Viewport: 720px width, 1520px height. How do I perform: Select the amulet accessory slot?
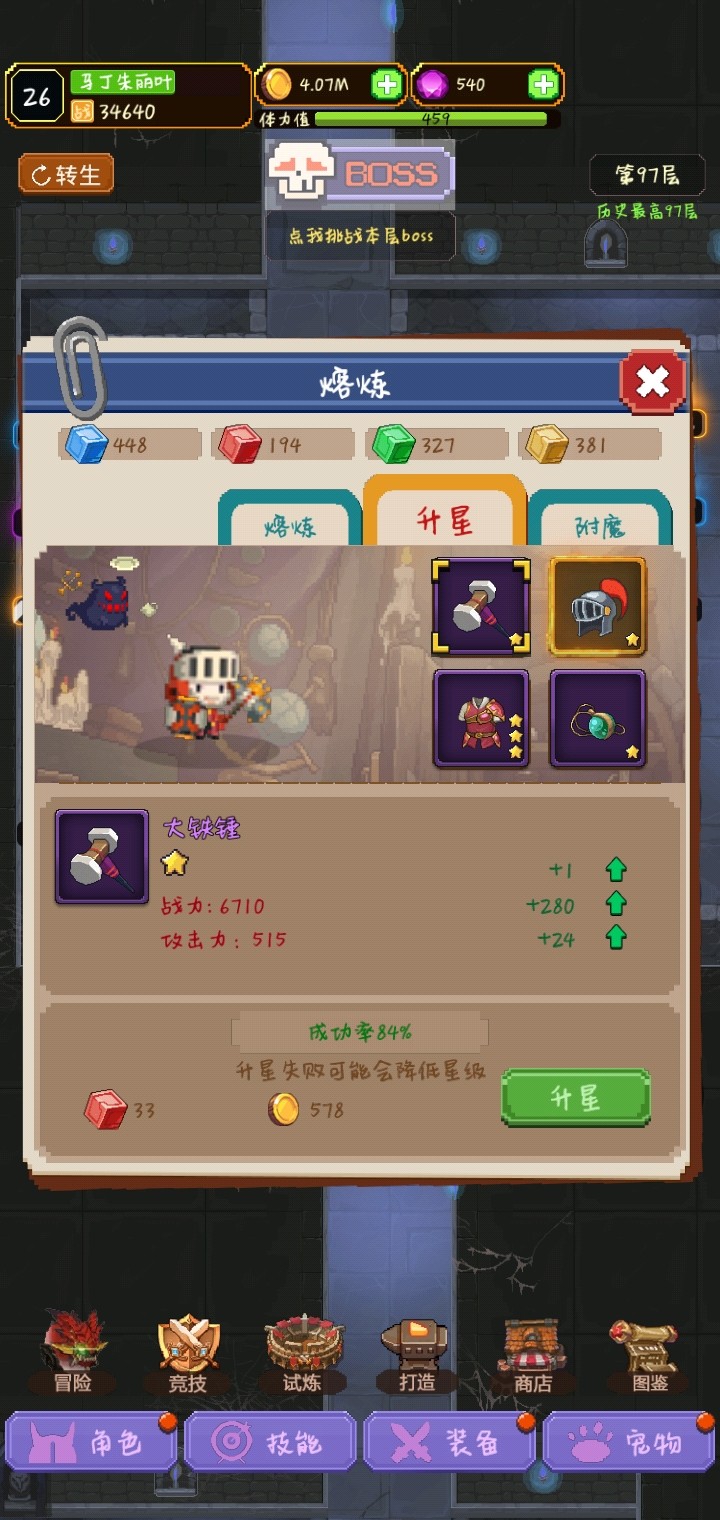597,718
